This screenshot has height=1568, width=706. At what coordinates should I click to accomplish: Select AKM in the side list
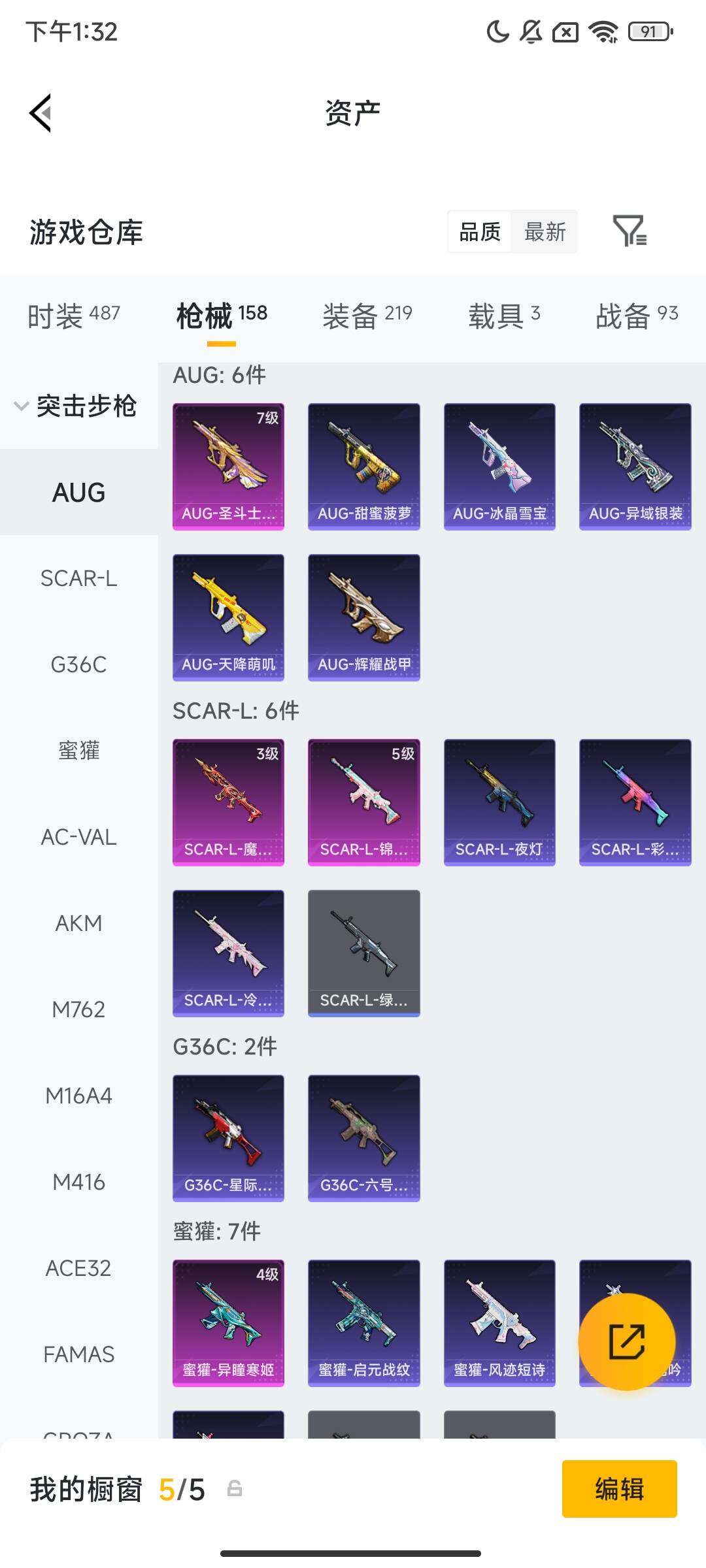point(79,923)
